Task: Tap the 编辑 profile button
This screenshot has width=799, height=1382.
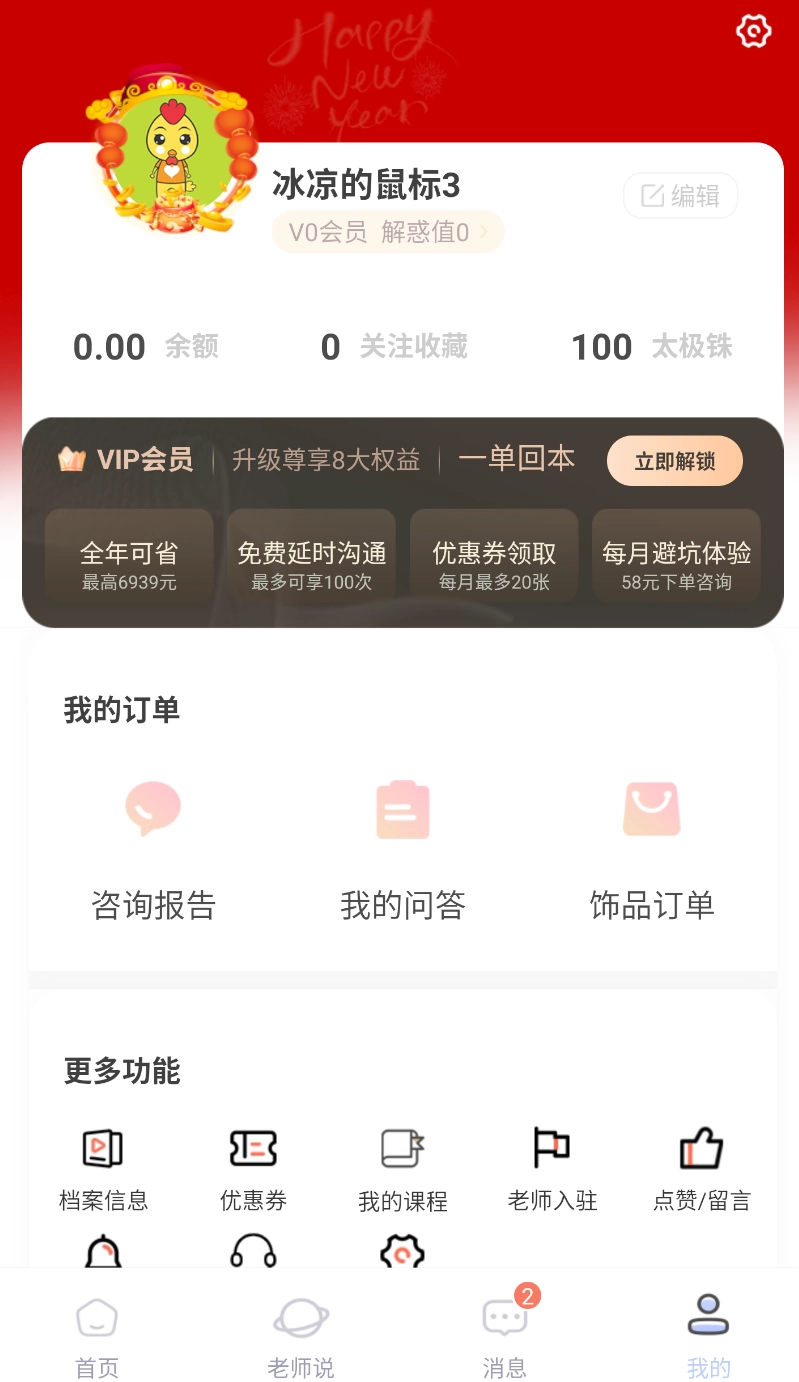Action: pos(680,196)
